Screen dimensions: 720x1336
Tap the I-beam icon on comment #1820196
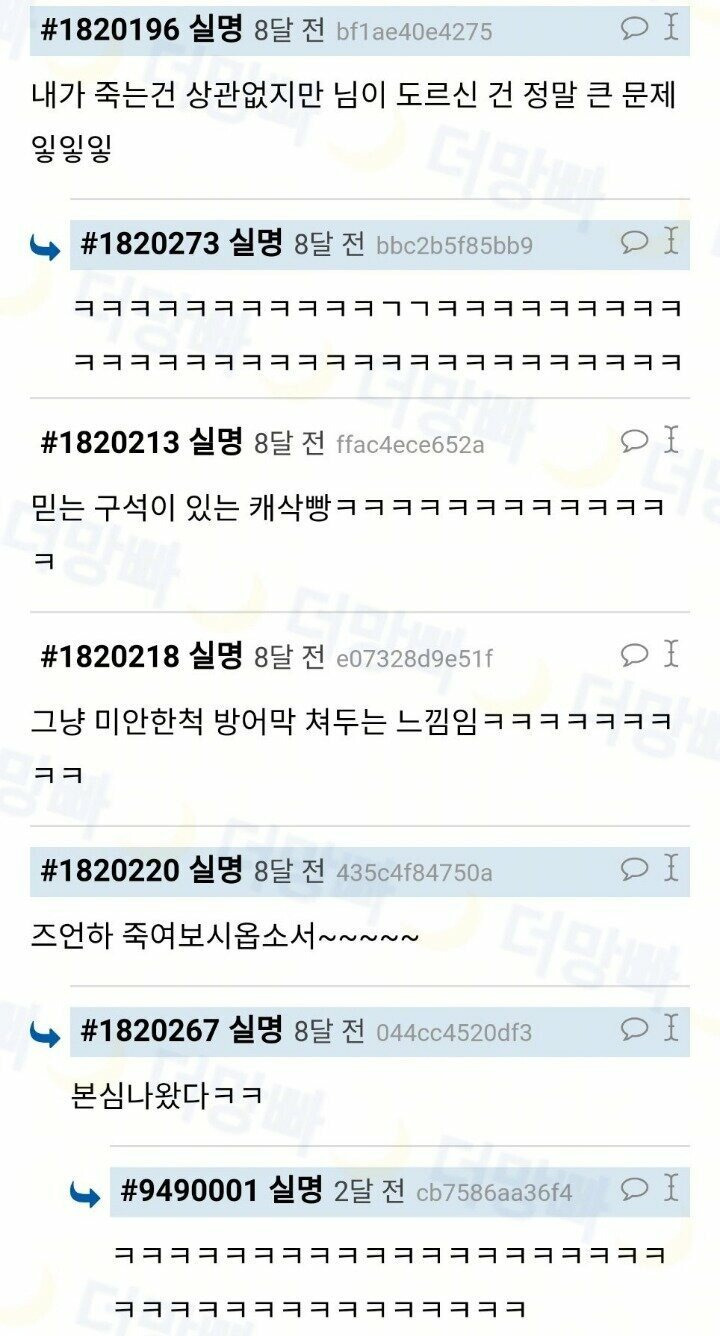pos(671,27)
